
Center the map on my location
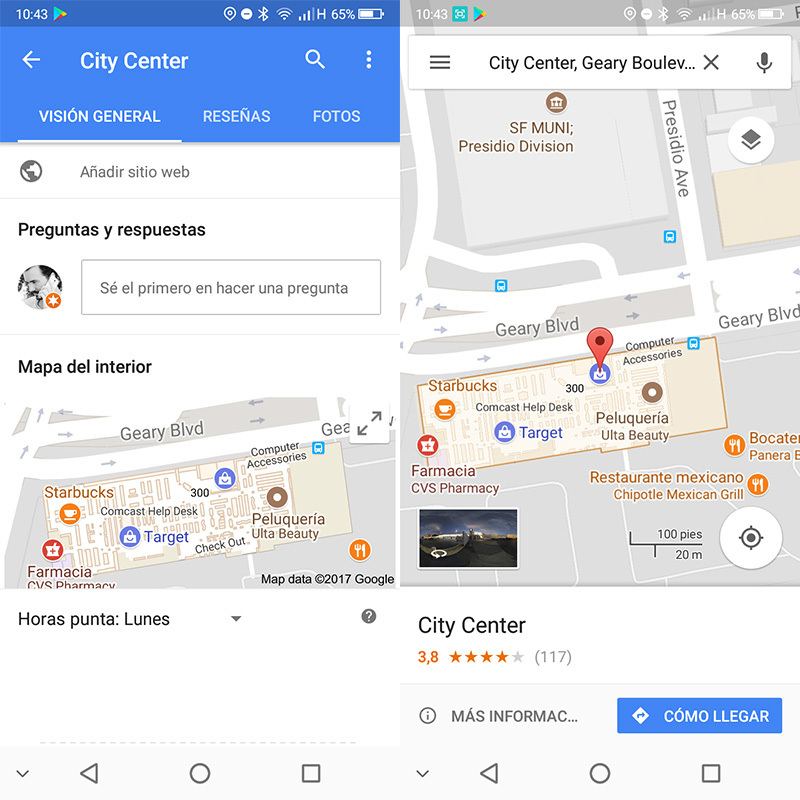(751, 538)
